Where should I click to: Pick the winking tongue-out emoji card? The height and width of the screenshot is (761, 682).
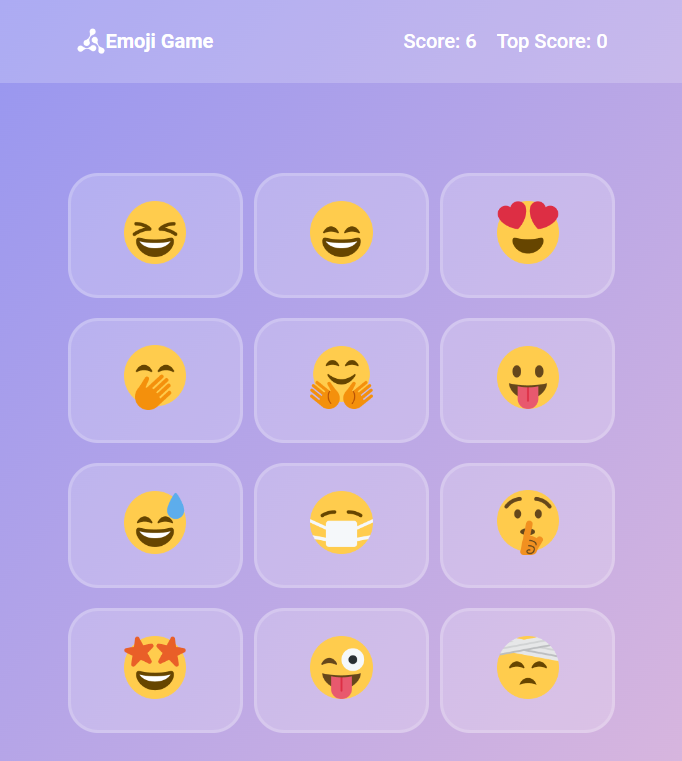point(341,670)
